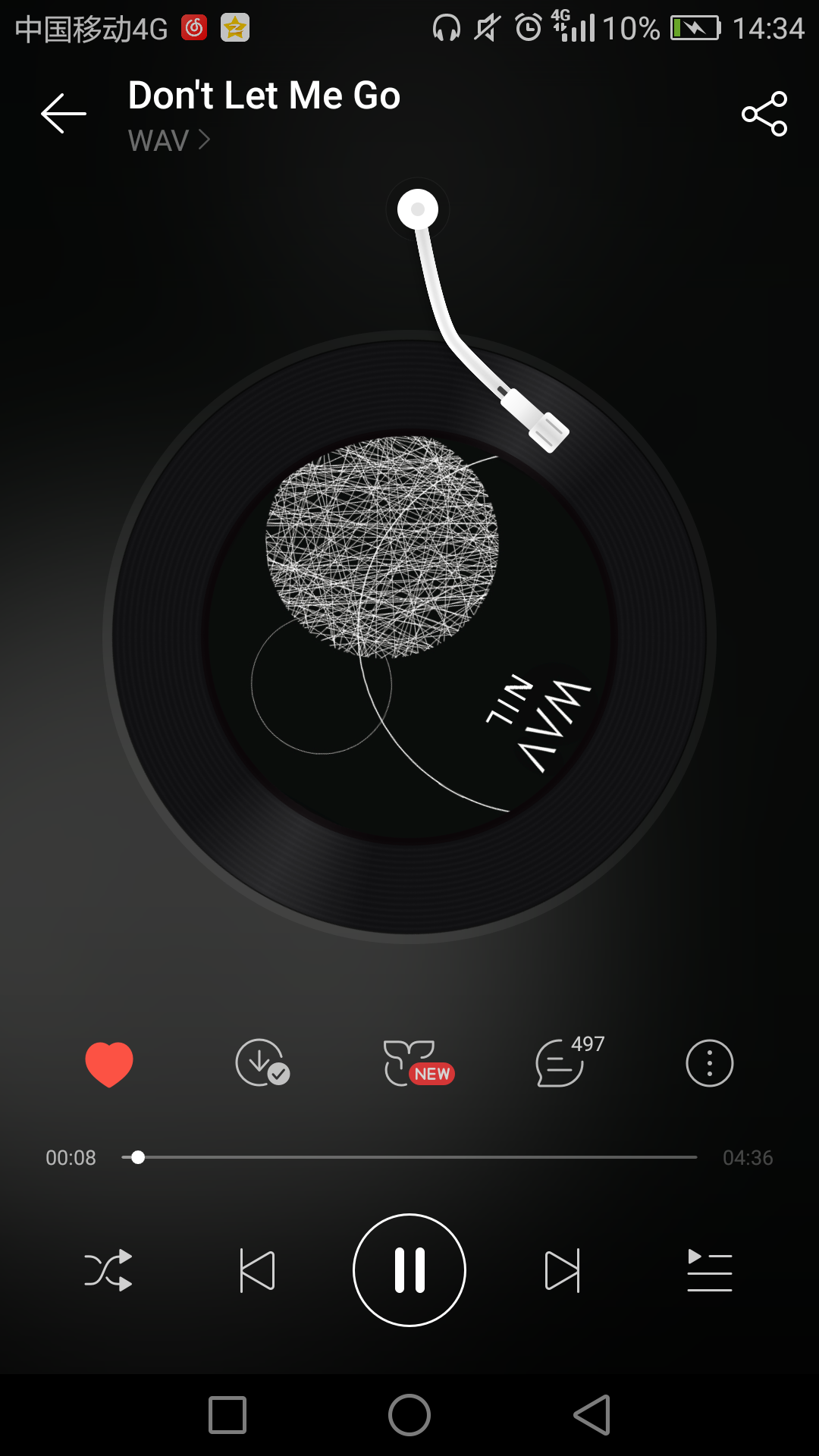Open system recent apps
The height and width of the screenshot is (1456, 819).
click(227, 1415)
